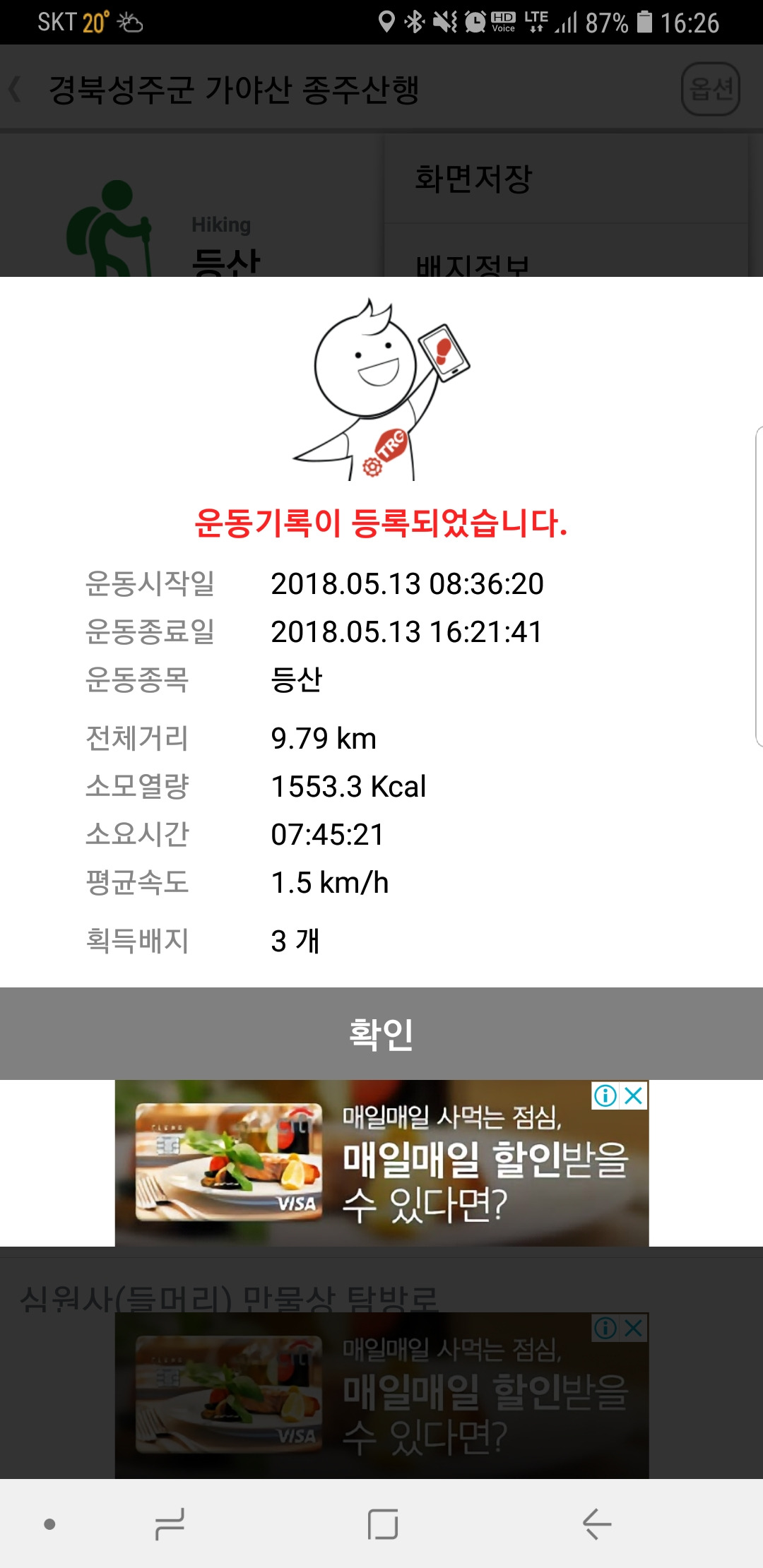Confirm the dialog with 확인 button
Image resolution: width=763 pixels, height=1568 pixels.
(x=381, y=1033)
